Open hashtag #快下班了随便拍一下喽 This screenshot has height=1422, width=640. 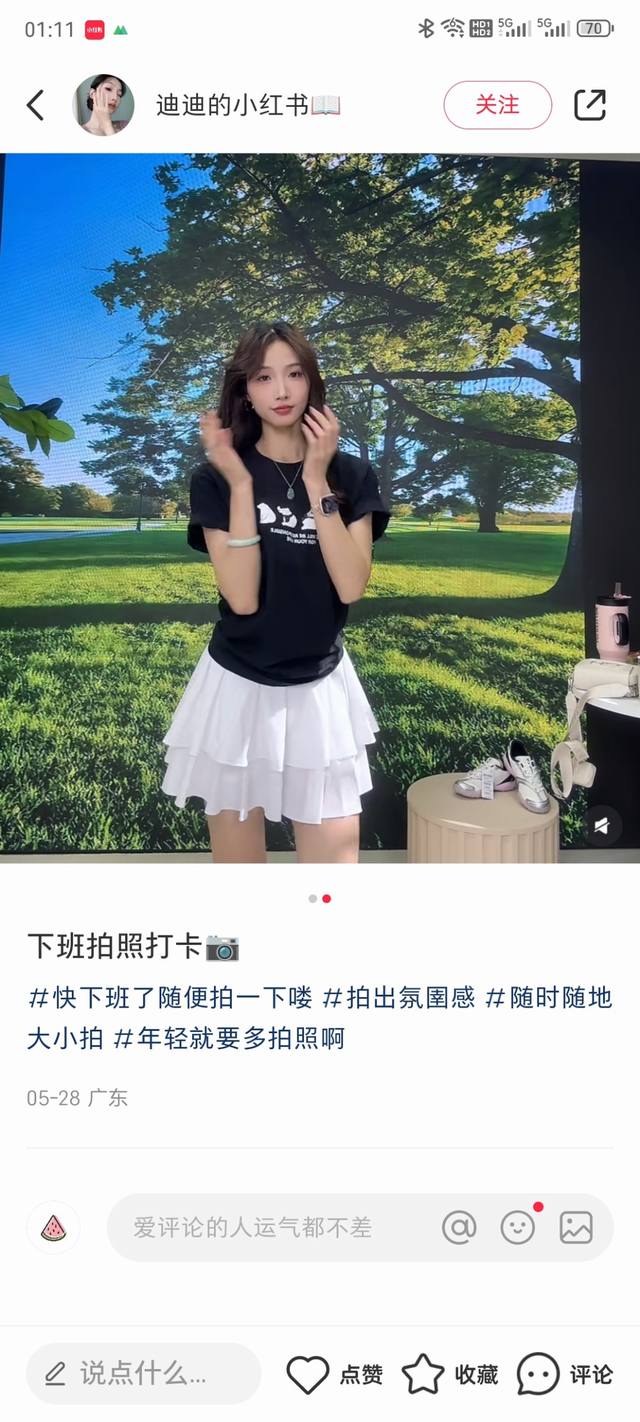click(170, 998)
